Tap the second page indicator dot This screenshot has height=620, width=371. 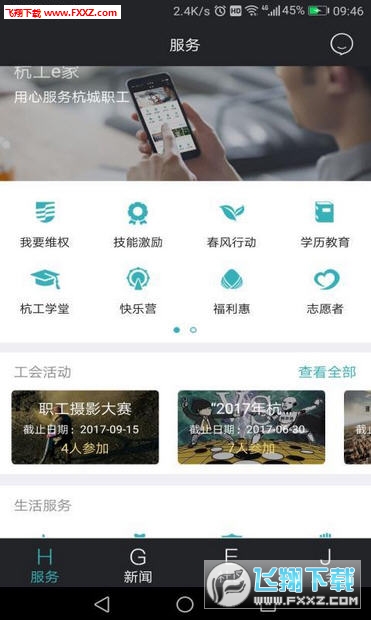193,330
